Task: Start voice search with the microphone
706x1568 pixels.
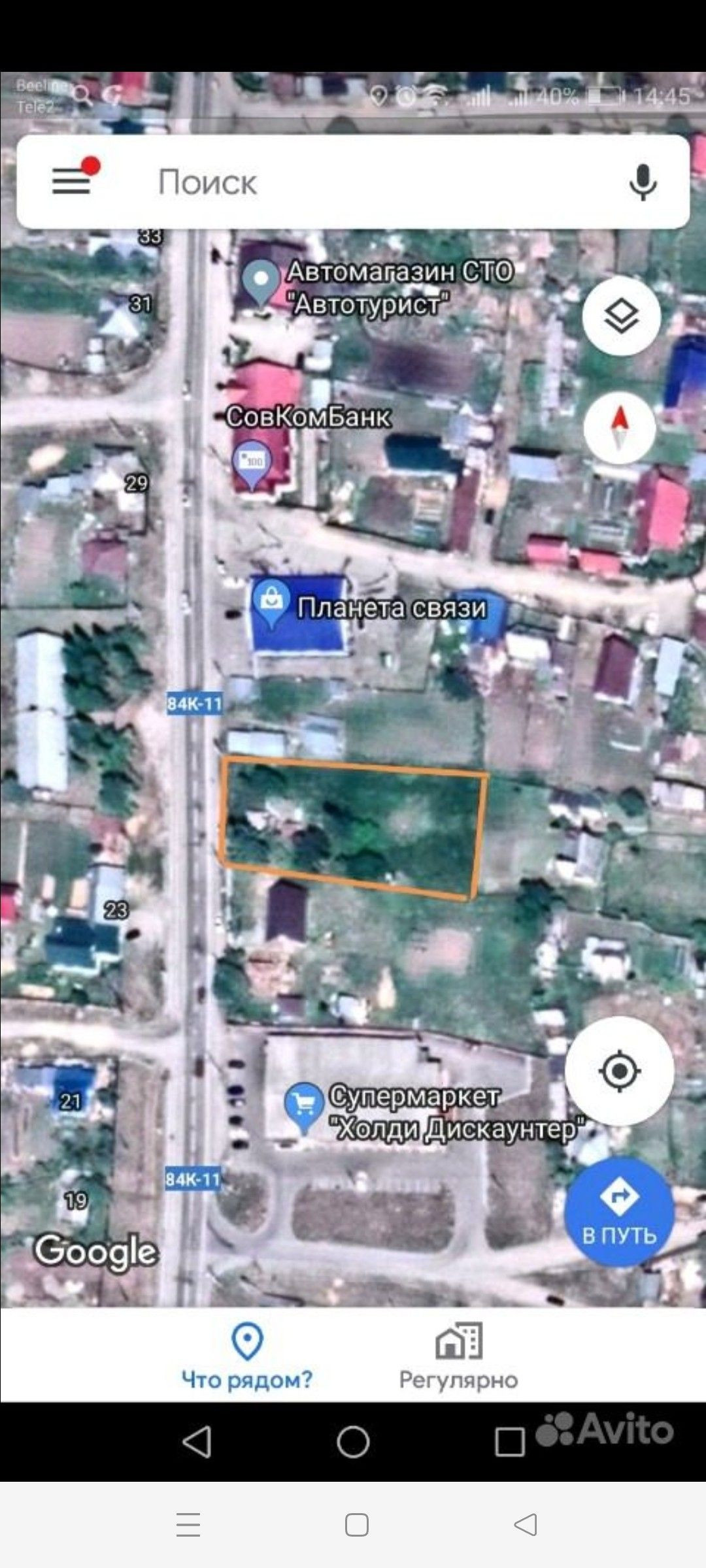Action: click(643, 182)
